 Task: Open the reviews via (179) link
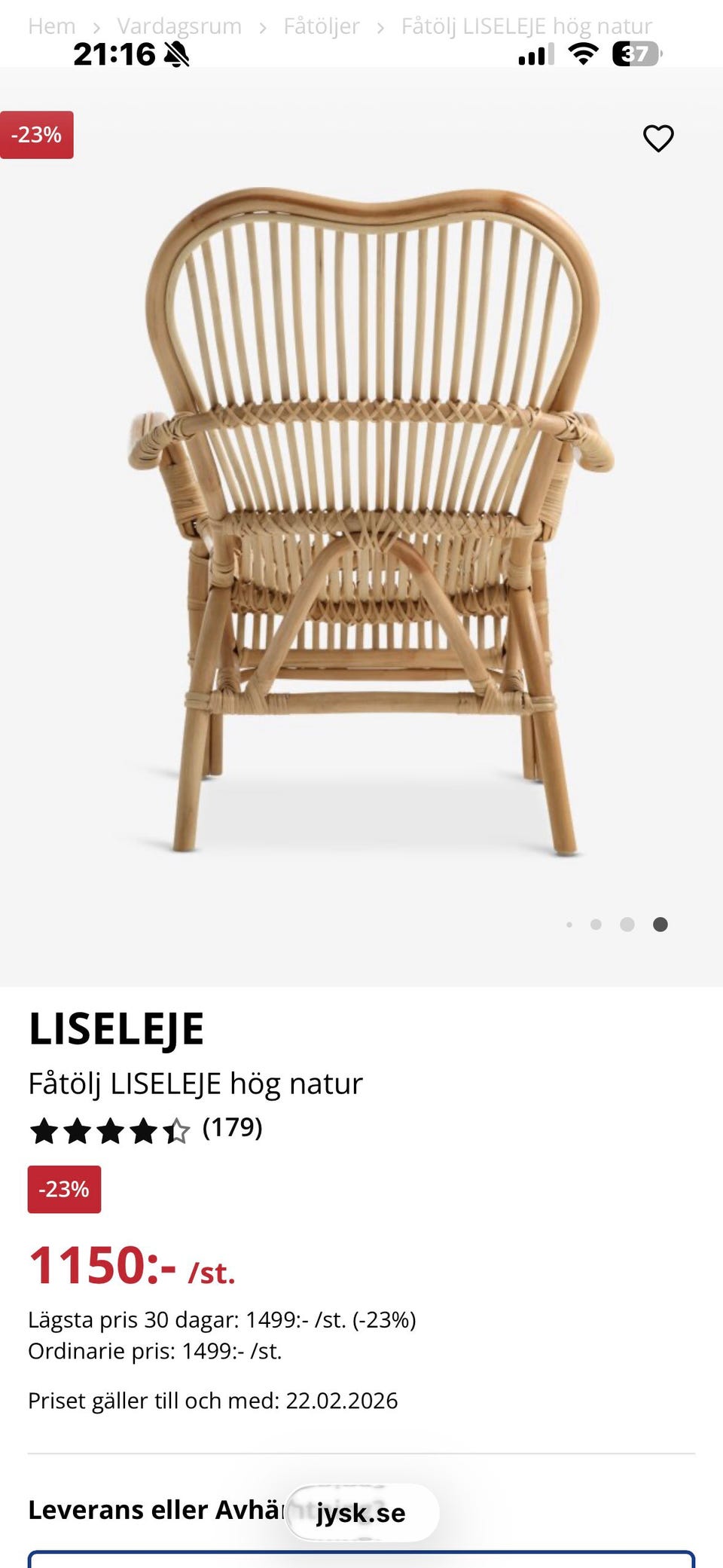pos(231,1127)
